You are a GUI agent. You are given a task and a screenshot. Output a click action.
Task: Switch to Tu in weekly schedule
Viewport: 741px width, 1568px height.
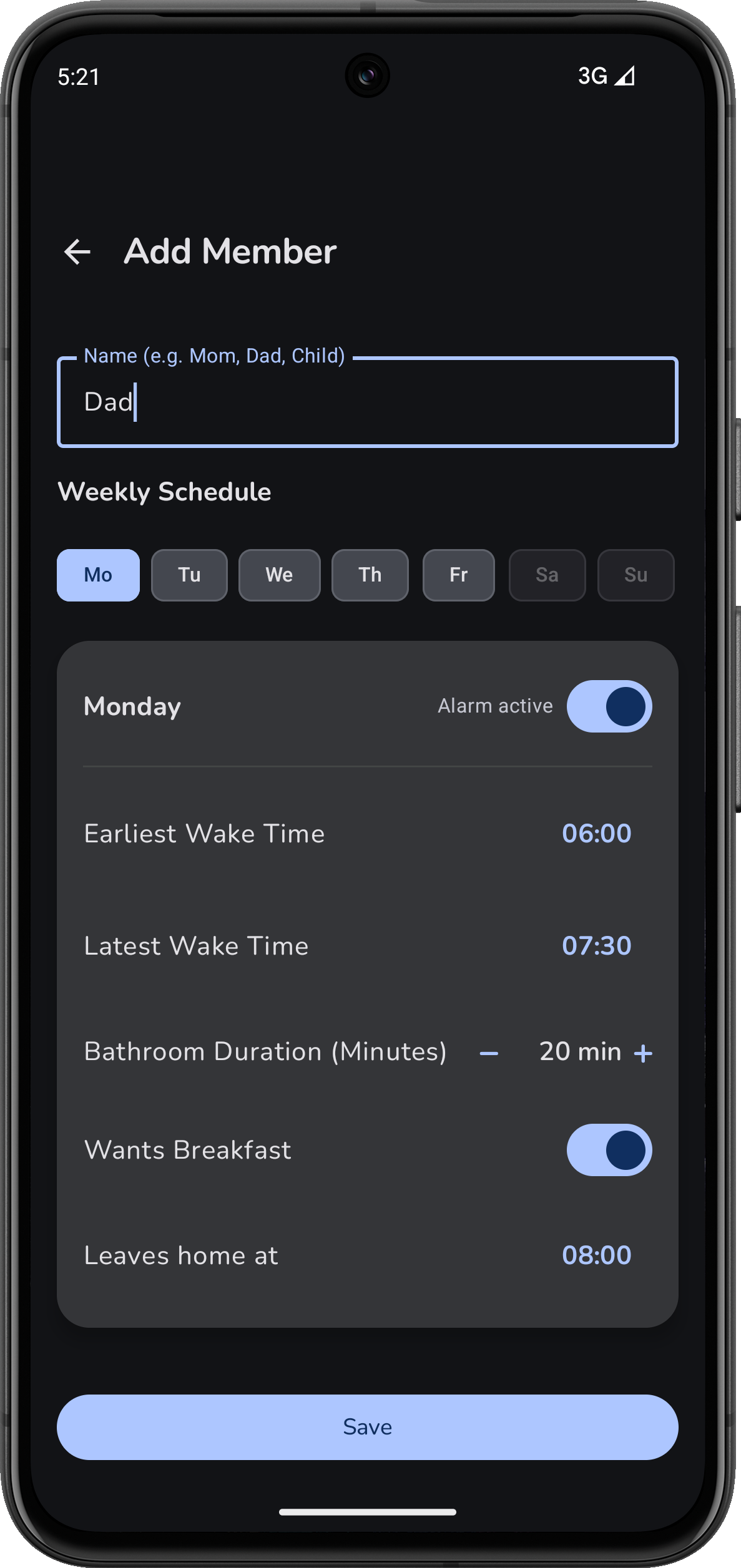[x=189, y=575]
